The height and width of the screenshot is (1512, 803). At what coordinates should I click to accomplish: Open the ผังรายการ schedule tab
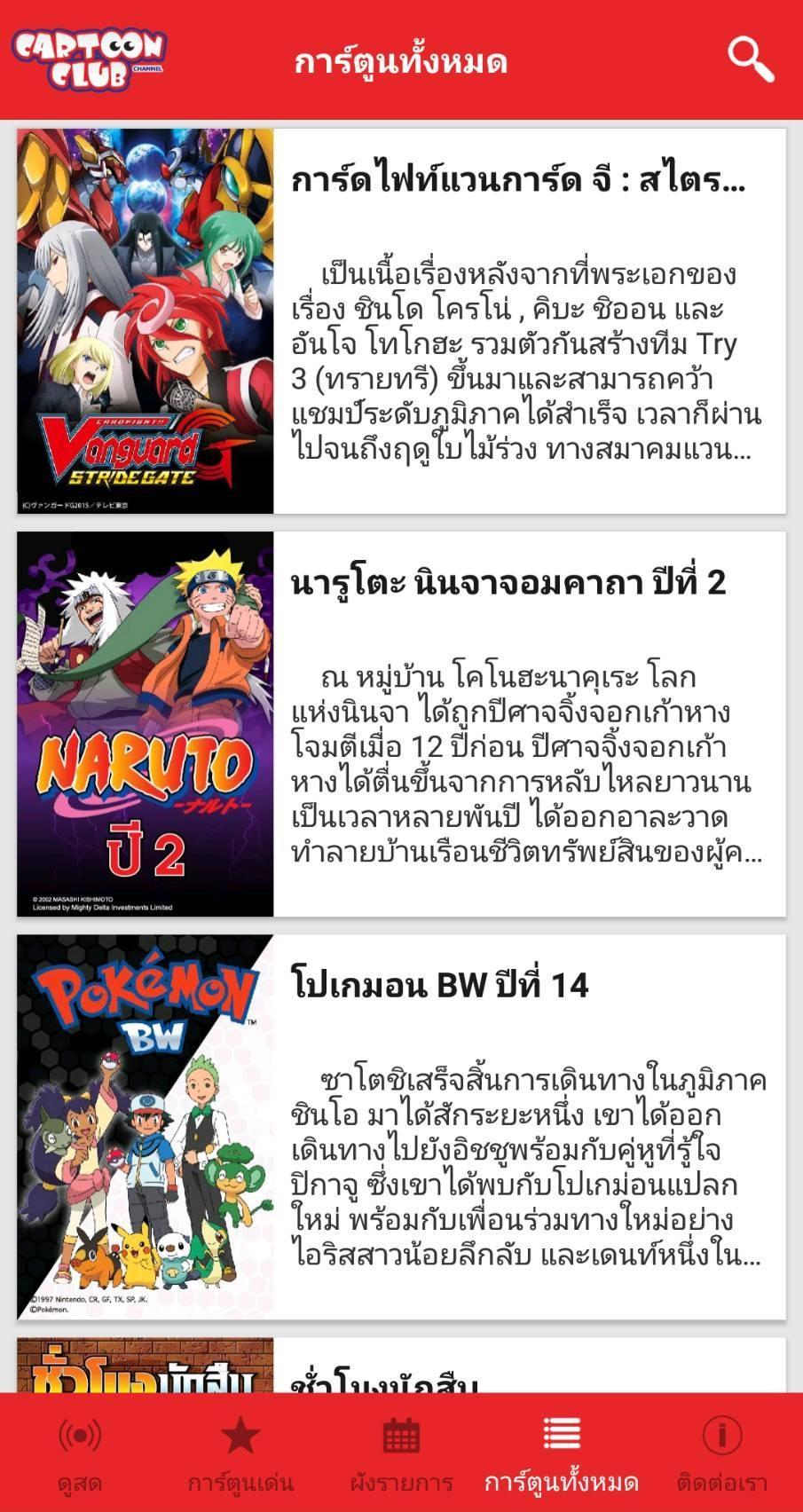pyautogui.click(x=401, y=1452)
